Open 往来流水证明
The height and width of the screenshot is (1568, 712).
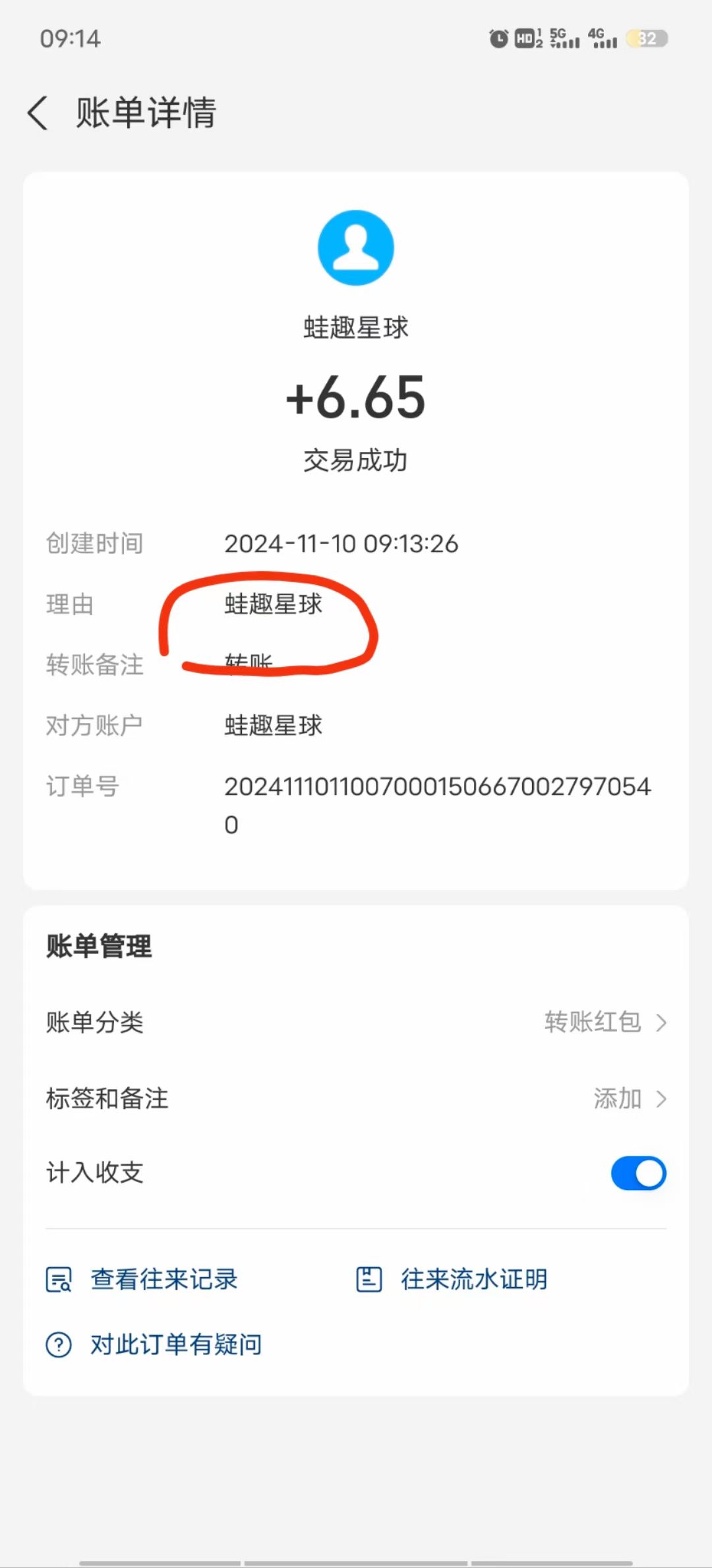pyautogui.click(x=452, y=1279)
